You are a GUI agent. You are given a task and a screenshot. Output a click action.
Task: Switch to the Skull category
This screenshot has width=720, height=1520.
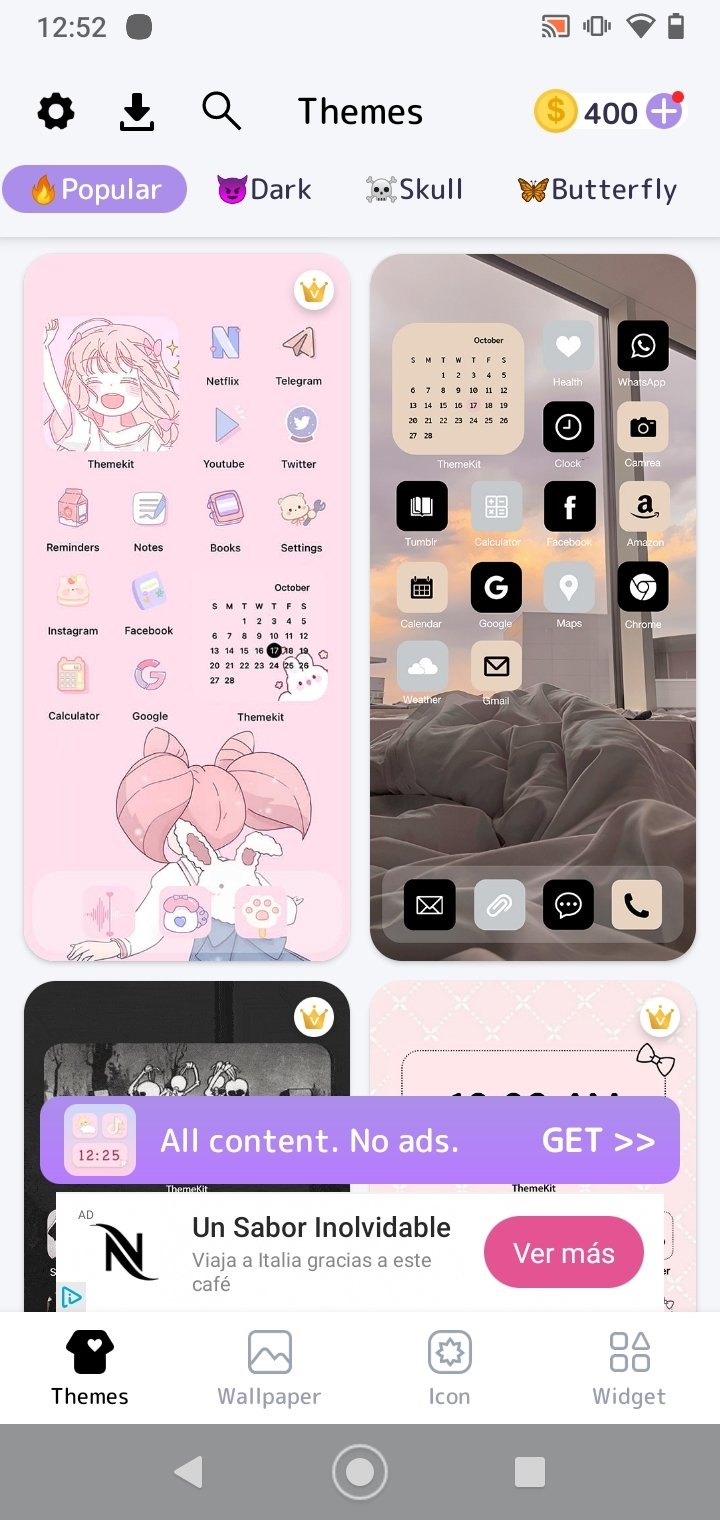tap(415, 189)
